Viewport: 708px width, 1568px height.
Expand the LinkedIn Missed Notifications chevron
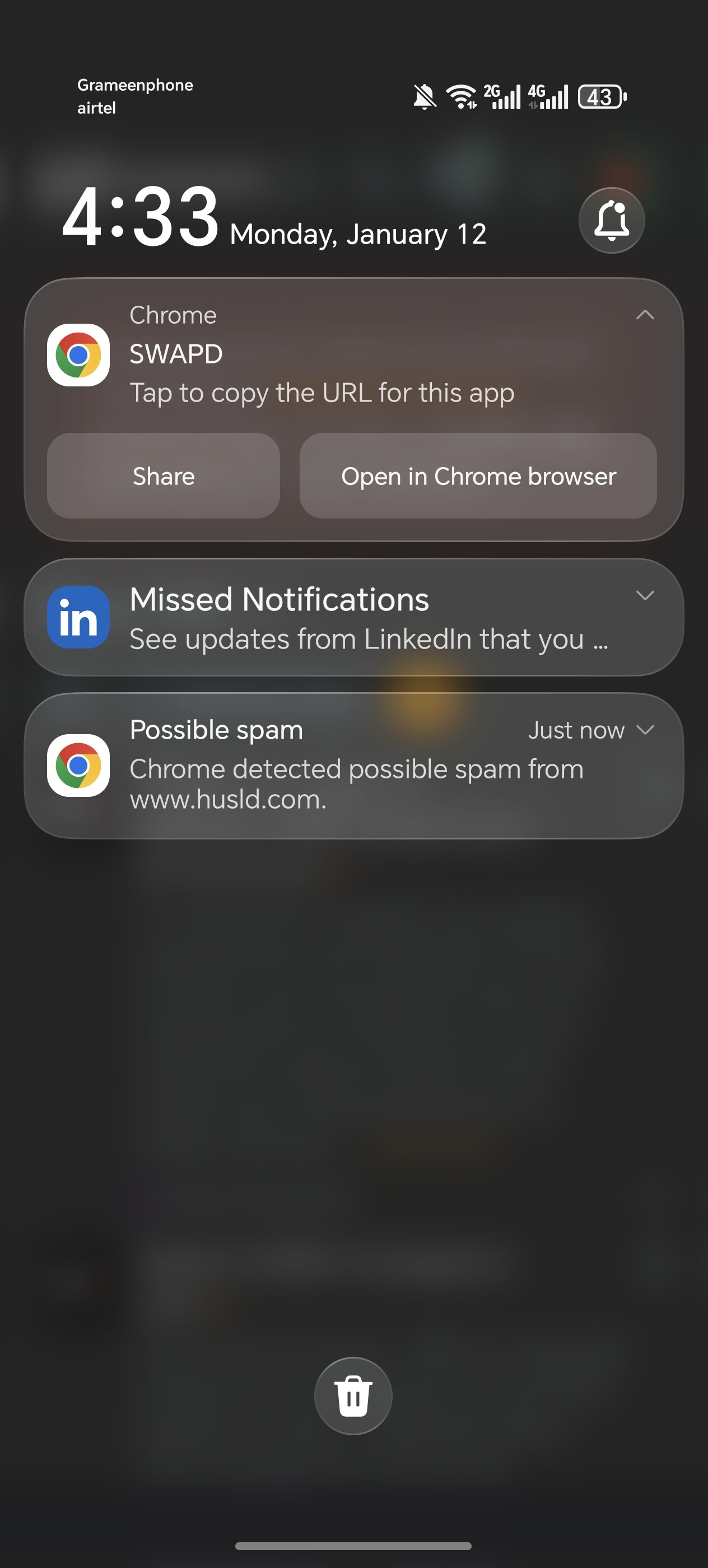tap(645, 595)
